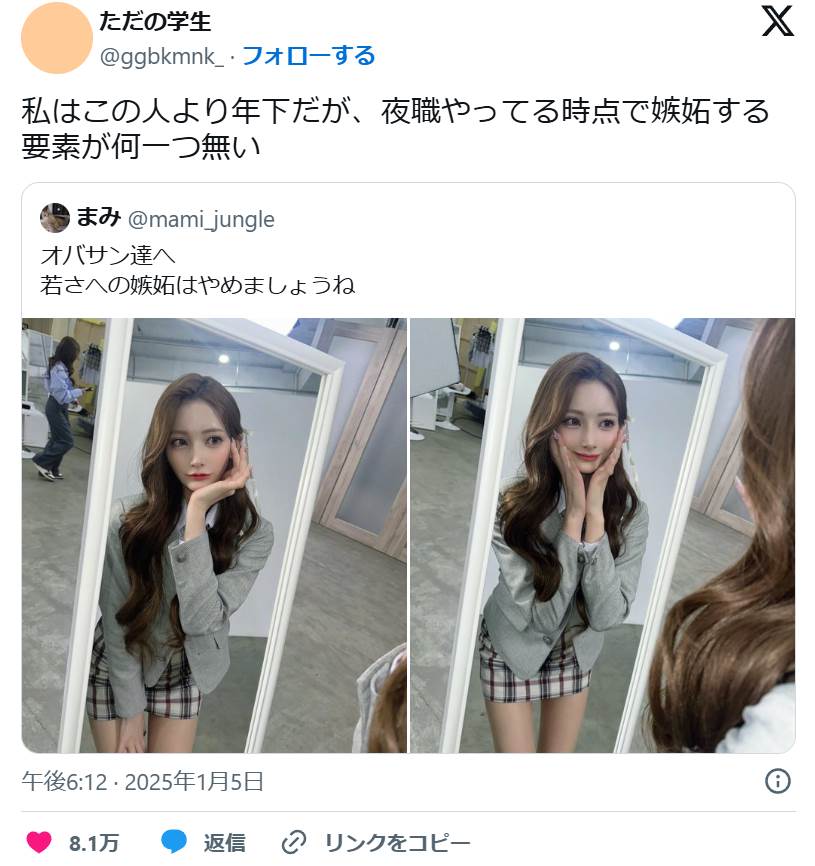This screenshot has width=815, height=866.
Task: View the left mirror selfie photo
Action: click(214, 535)
